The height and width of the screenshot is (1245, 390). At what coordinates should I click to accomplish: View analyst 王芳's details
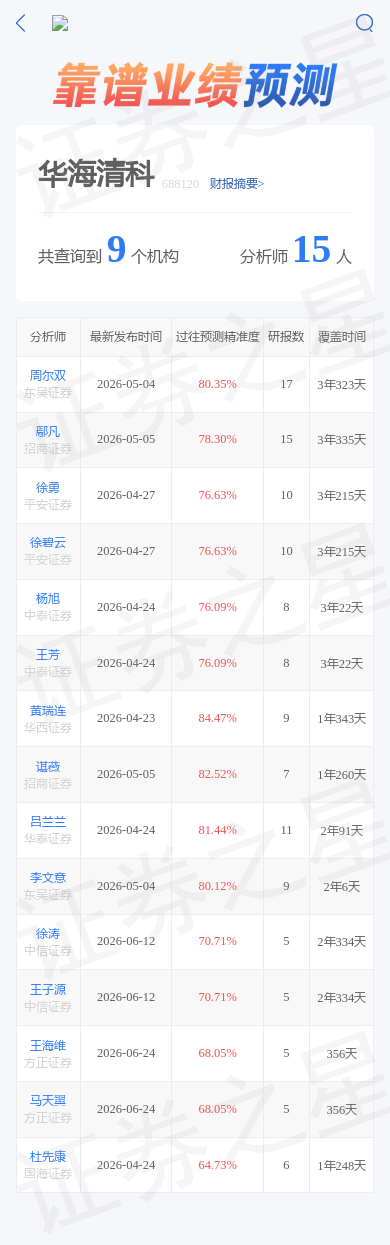pos(48,655)
